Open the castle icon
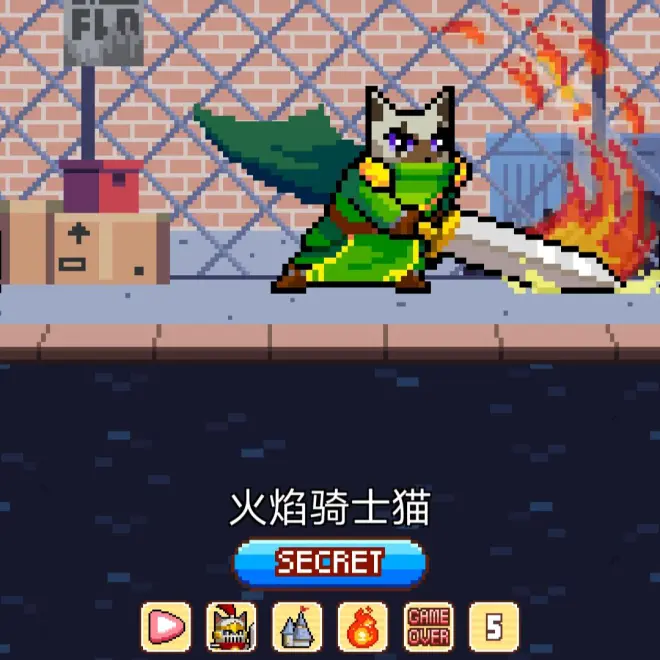660x660 pixels. click(297, 627)
